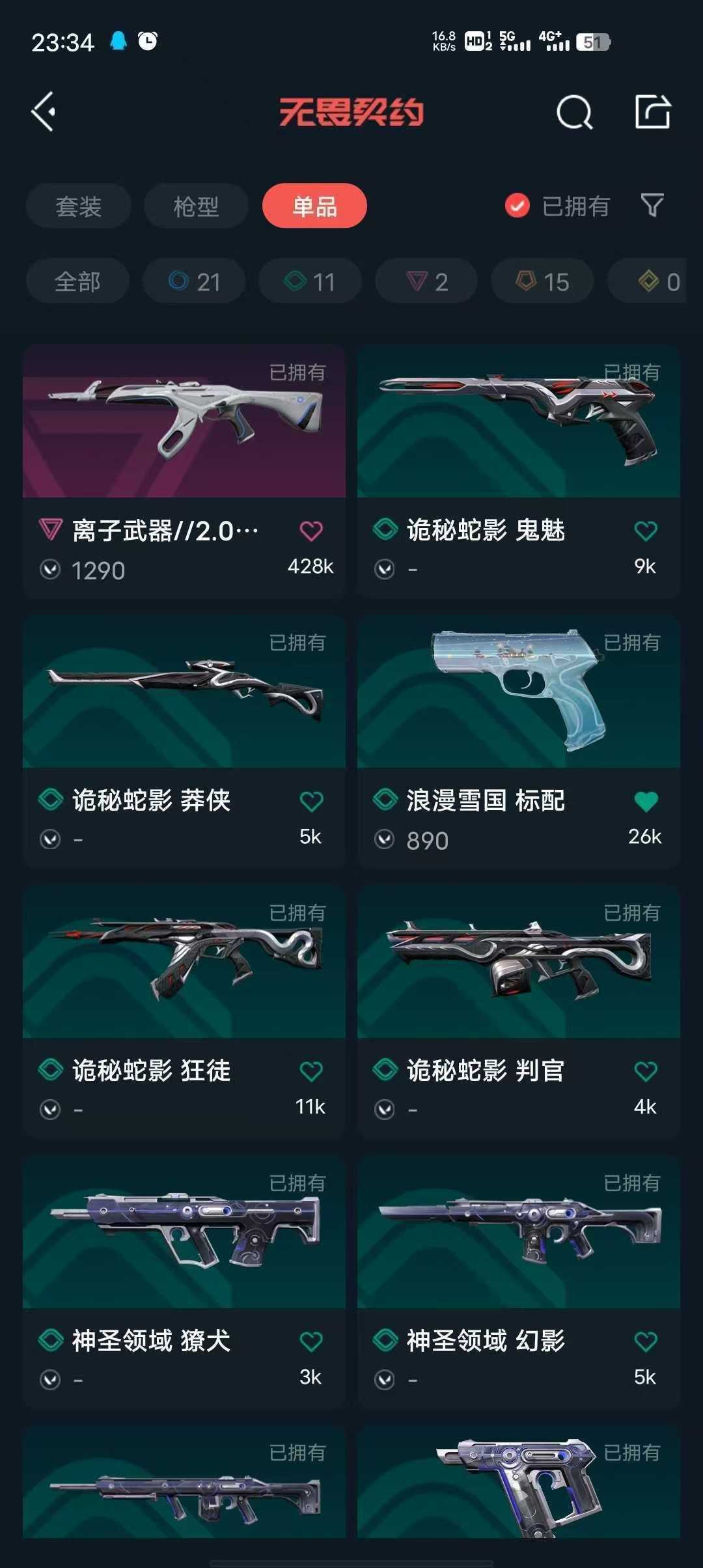The width and height of the screenshot is (703, 1568).
Task: Select the 单品 tab
Action: tap(314, 206)
